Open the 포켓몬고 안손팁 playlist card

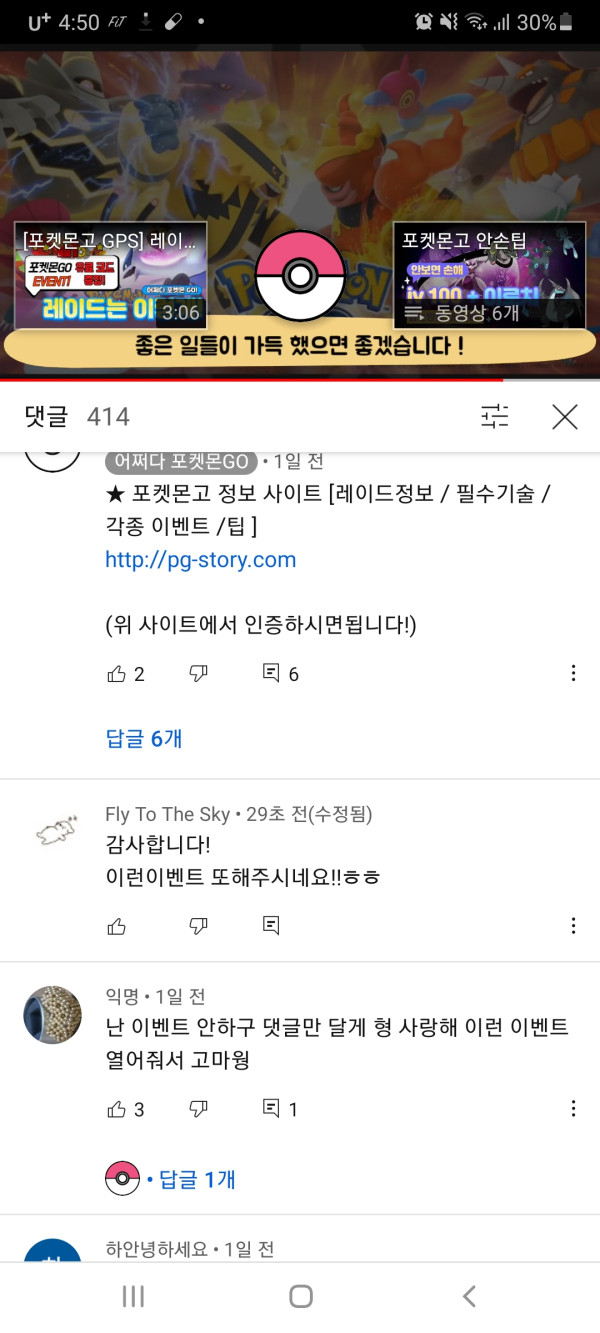pyautogui.click(x=489, y=275)
